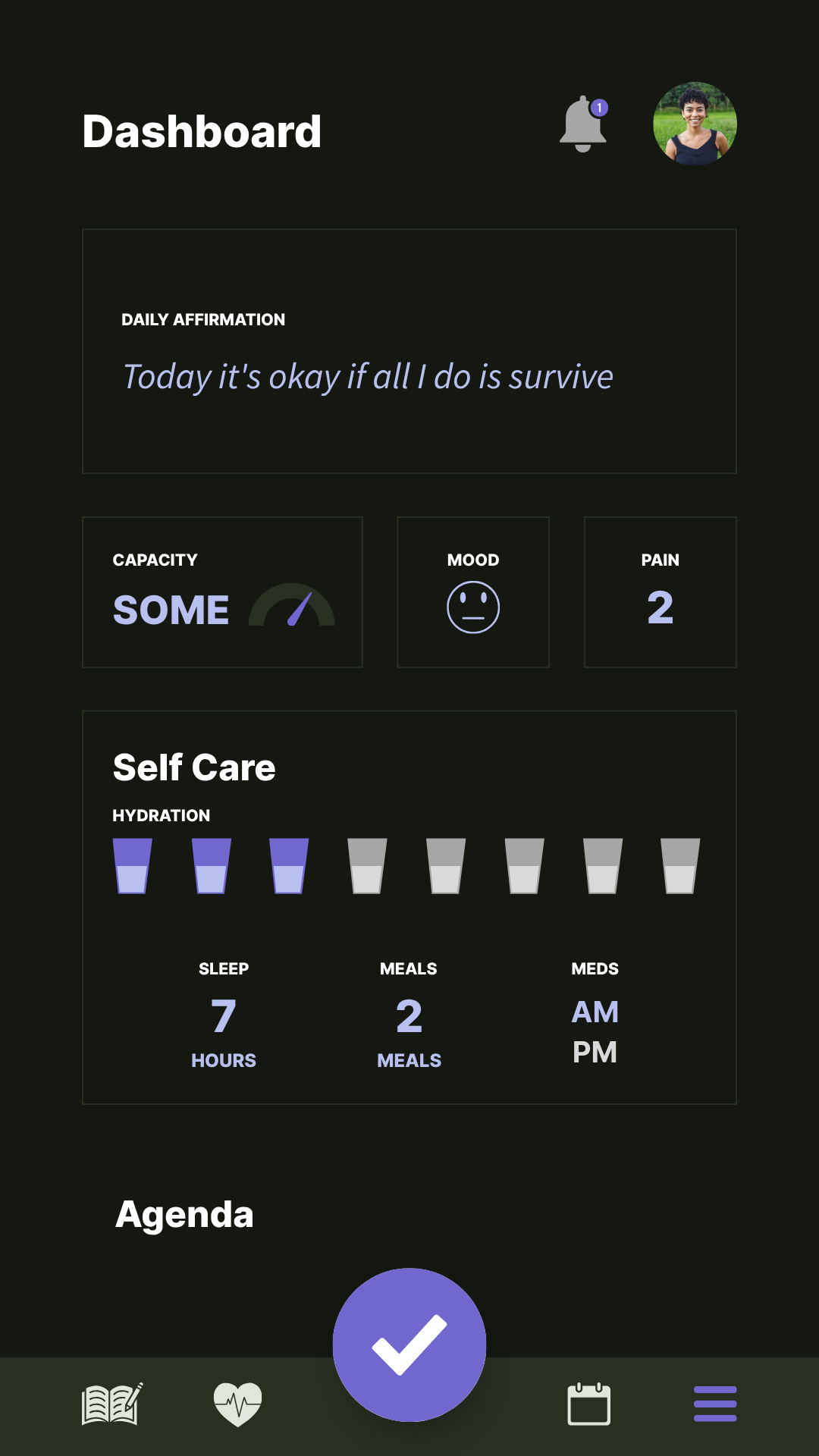Open the Mood card
The height and width of the screenshot is (1456, 819).
coord(473,592)
